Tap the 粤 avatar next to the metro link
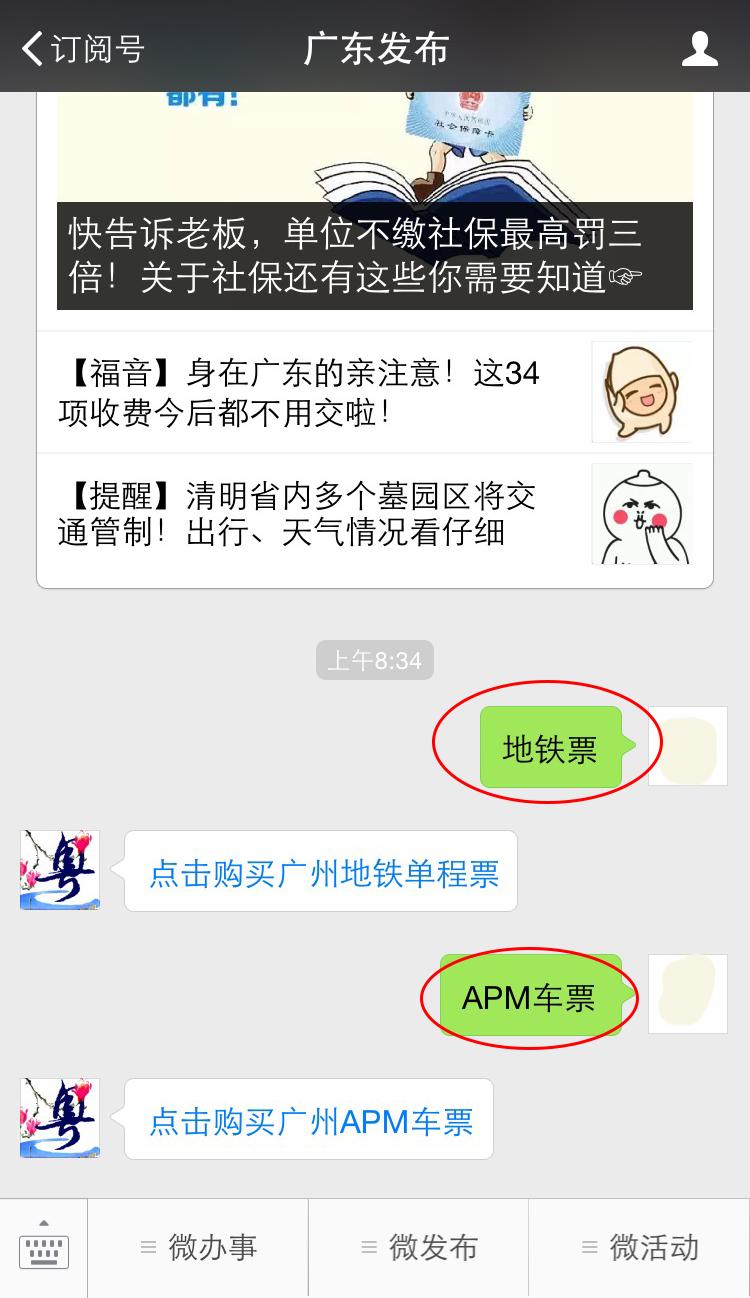The width and height of the screenshot is (750, 1298). click(x=58, y=870)
